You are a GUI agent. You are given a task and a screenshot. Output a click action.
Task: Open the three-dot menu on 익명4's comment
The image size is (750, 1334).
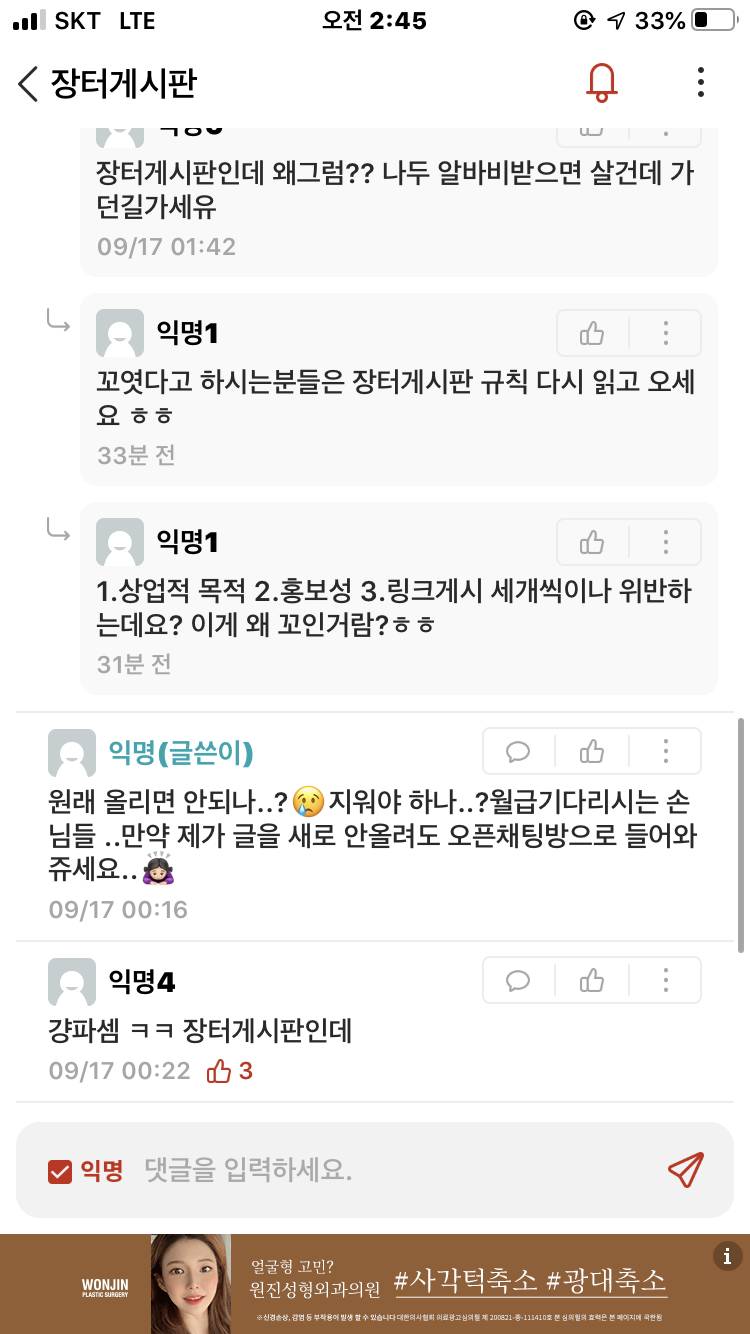(x=665, y=980)
